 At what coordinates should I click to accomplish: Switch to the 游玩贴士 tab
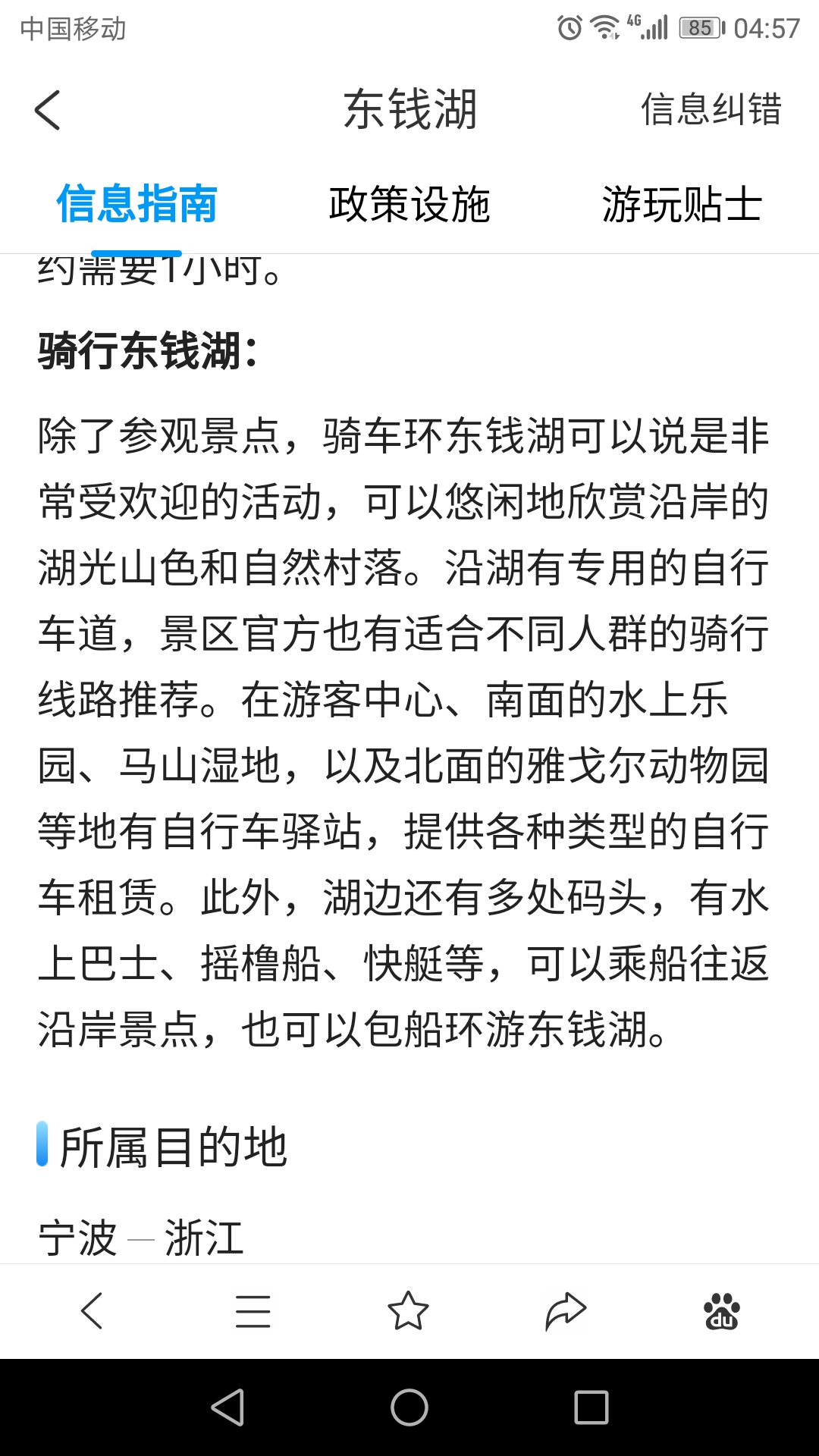point(682,204)
